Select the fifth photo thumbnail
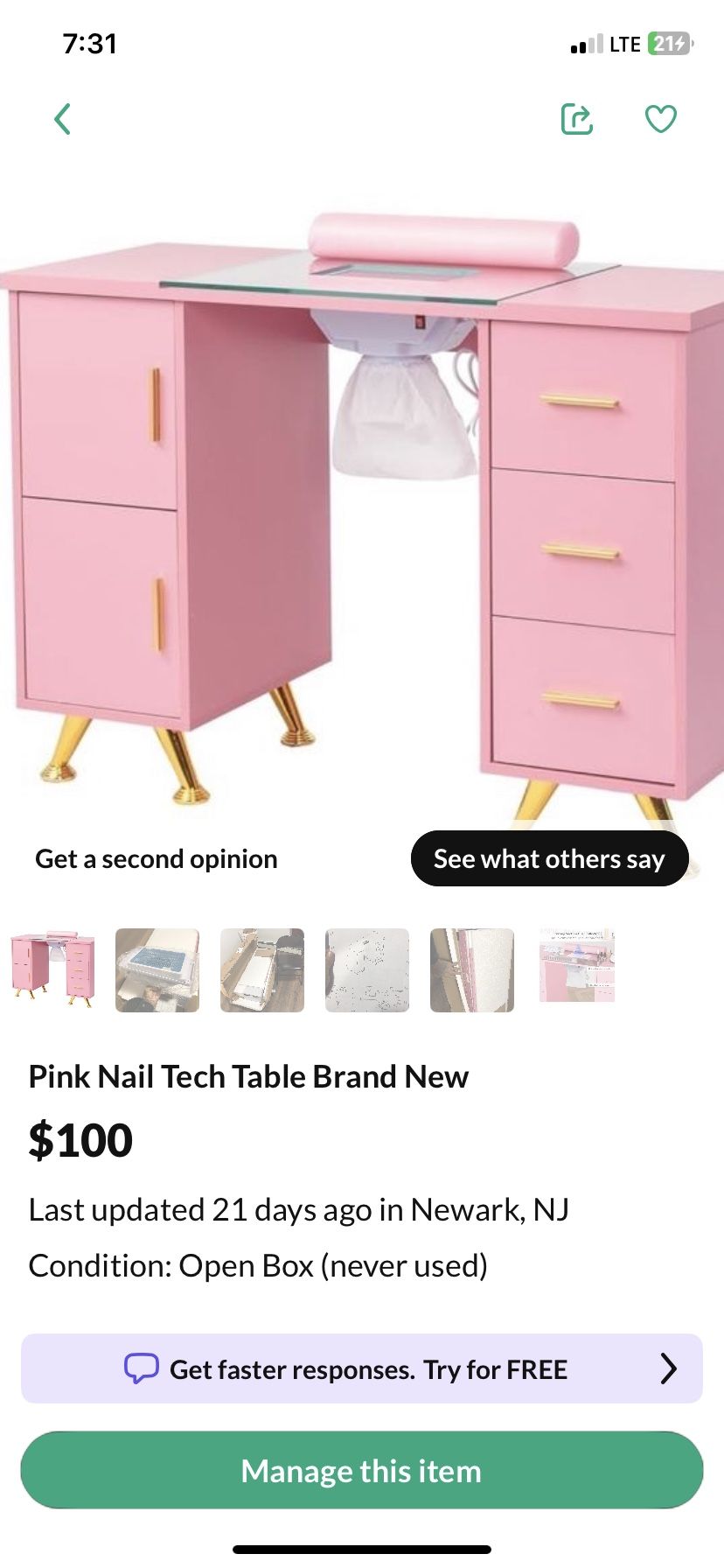This screenshot has height=1568, width=724. (x=472, y=969)
